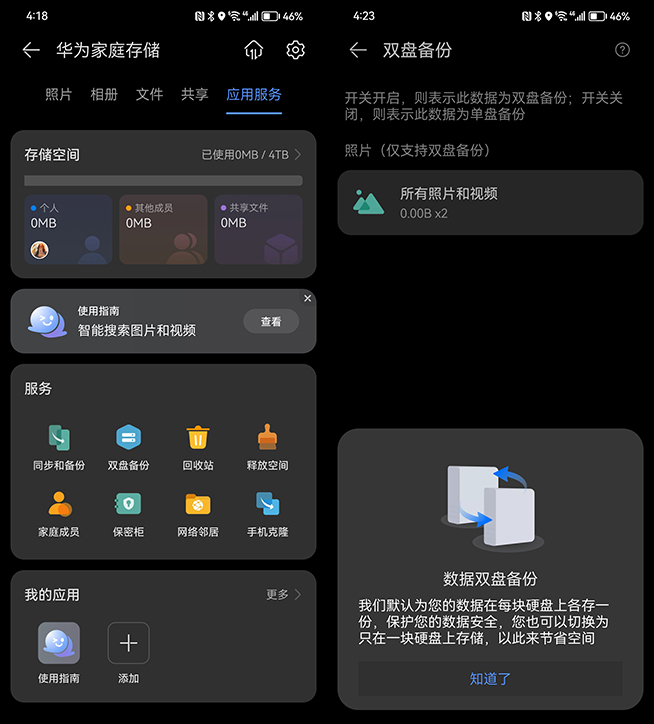Dismiss the 使用指南 banner
The height and width of the screenshot is (724, 654).
307,298
